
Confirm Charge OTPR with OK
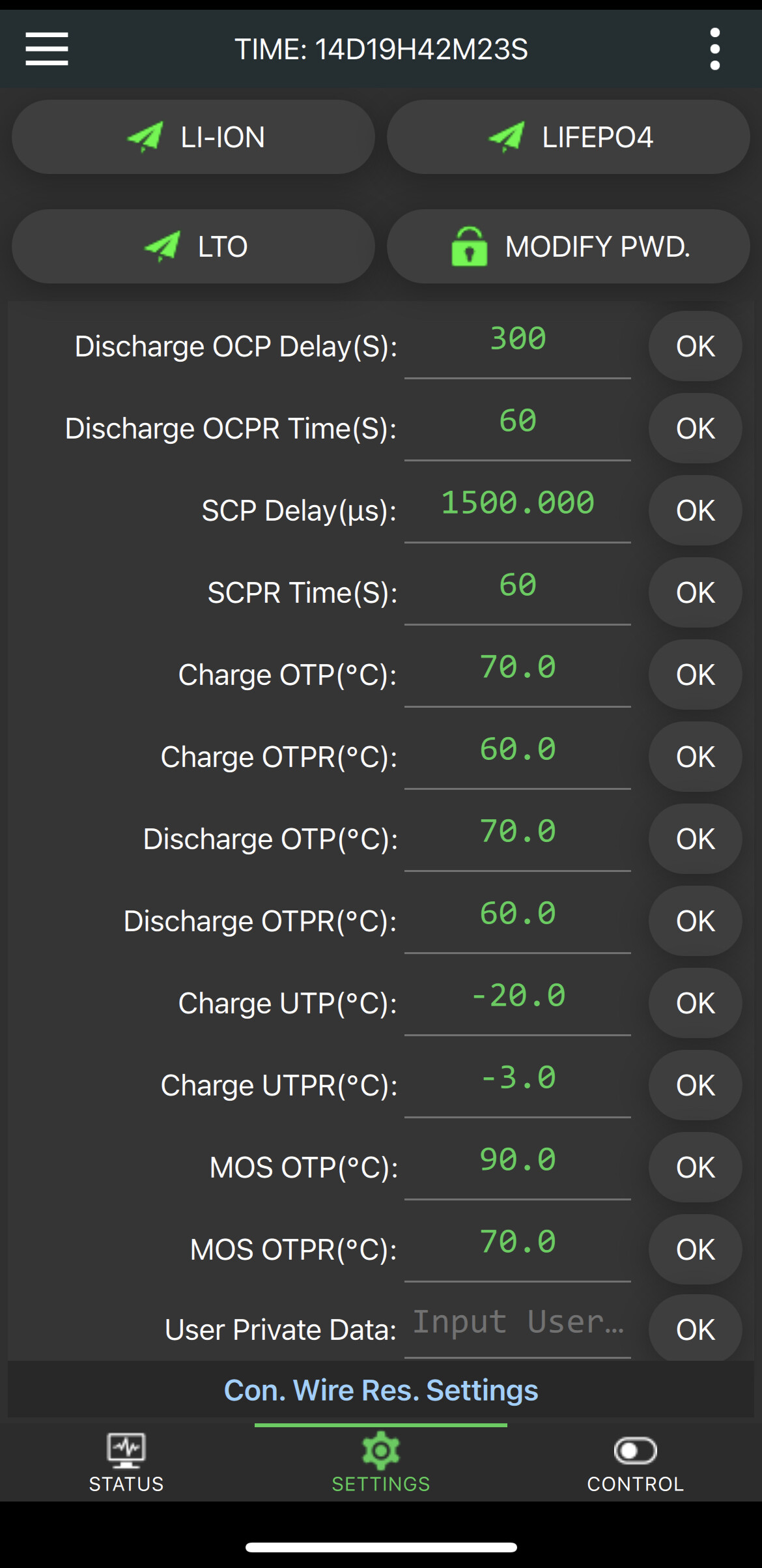point(695,757)
